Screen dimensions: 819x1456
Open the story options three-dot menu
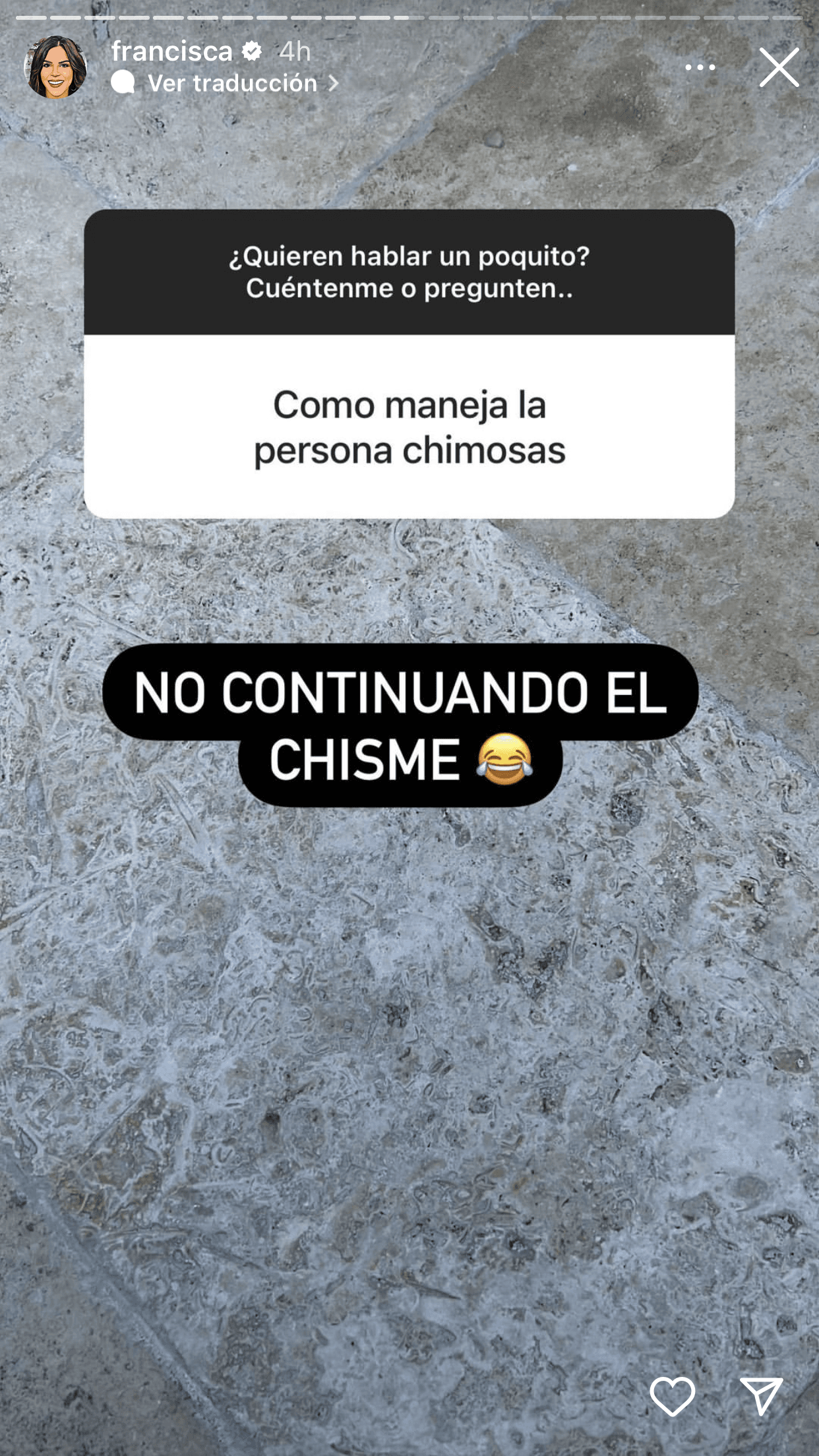[701, 67]
